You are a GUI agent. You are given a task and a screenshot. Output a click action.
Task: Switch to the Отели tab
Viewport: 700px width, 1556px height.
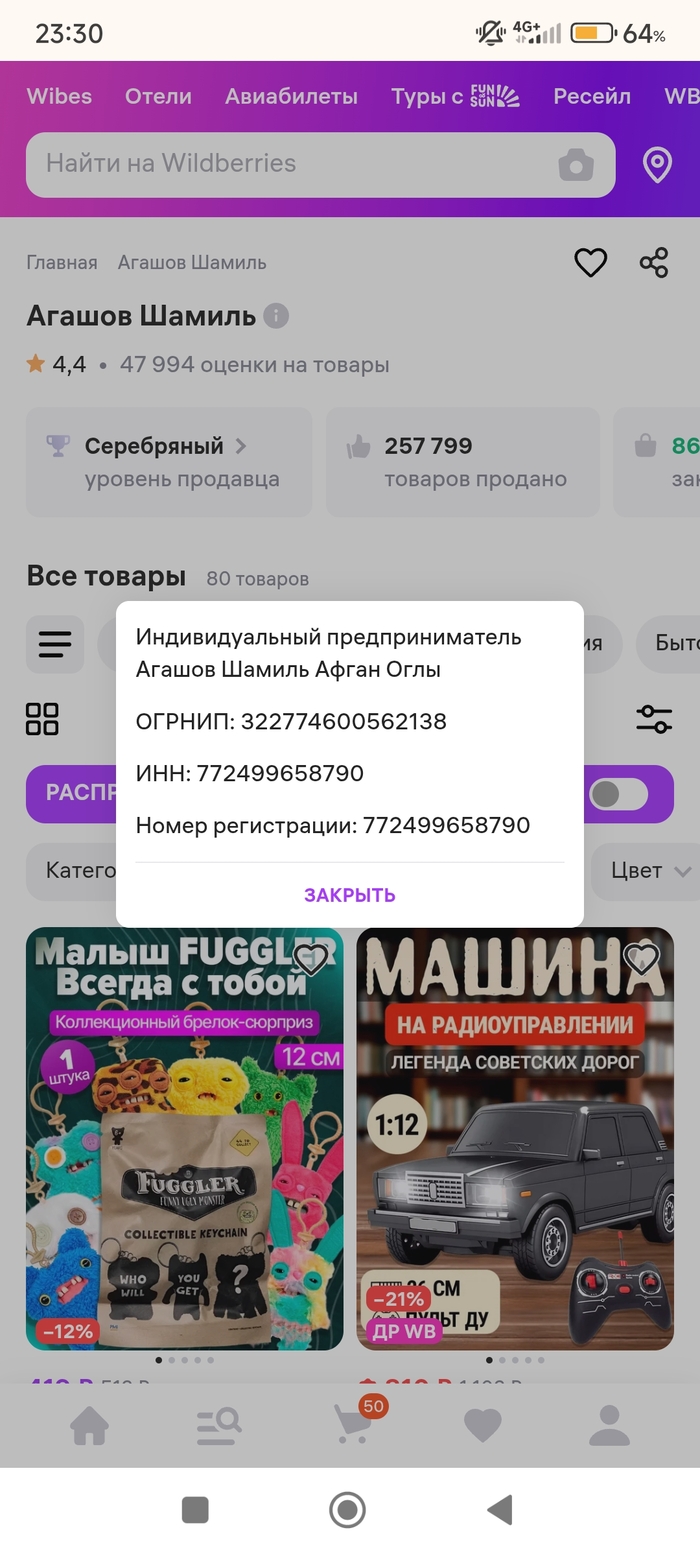point(158,96)
